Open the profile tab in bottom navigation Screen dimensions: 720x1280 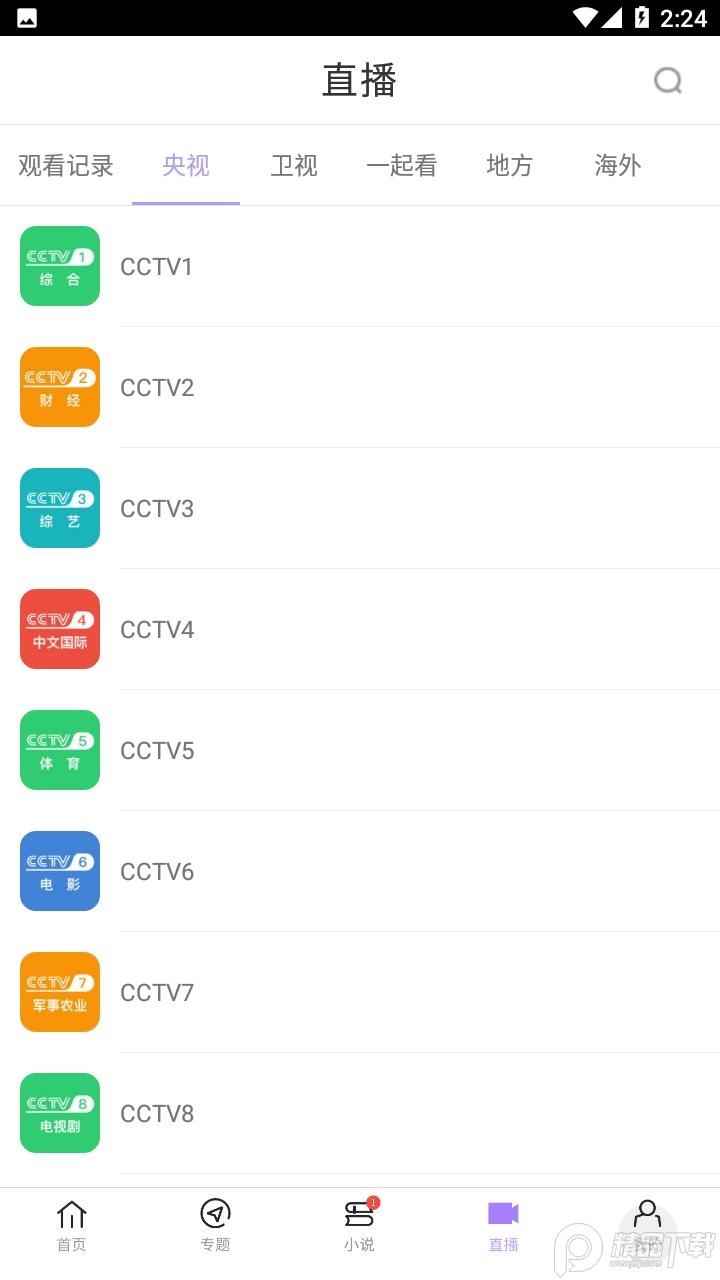[x=647, y=1226]
